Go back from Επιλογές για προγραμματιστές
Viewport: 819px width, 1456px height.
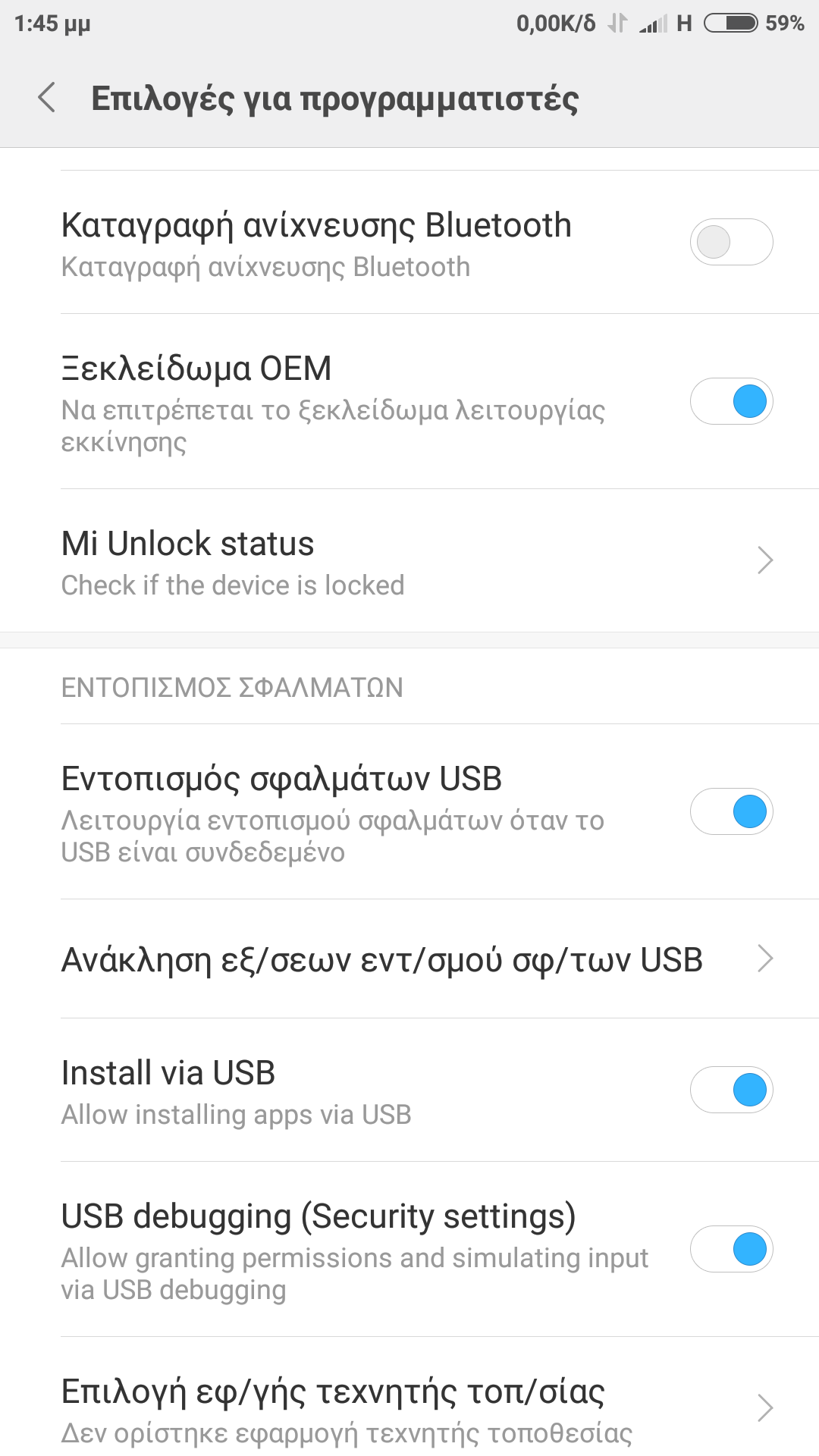(x=47, y=99)
